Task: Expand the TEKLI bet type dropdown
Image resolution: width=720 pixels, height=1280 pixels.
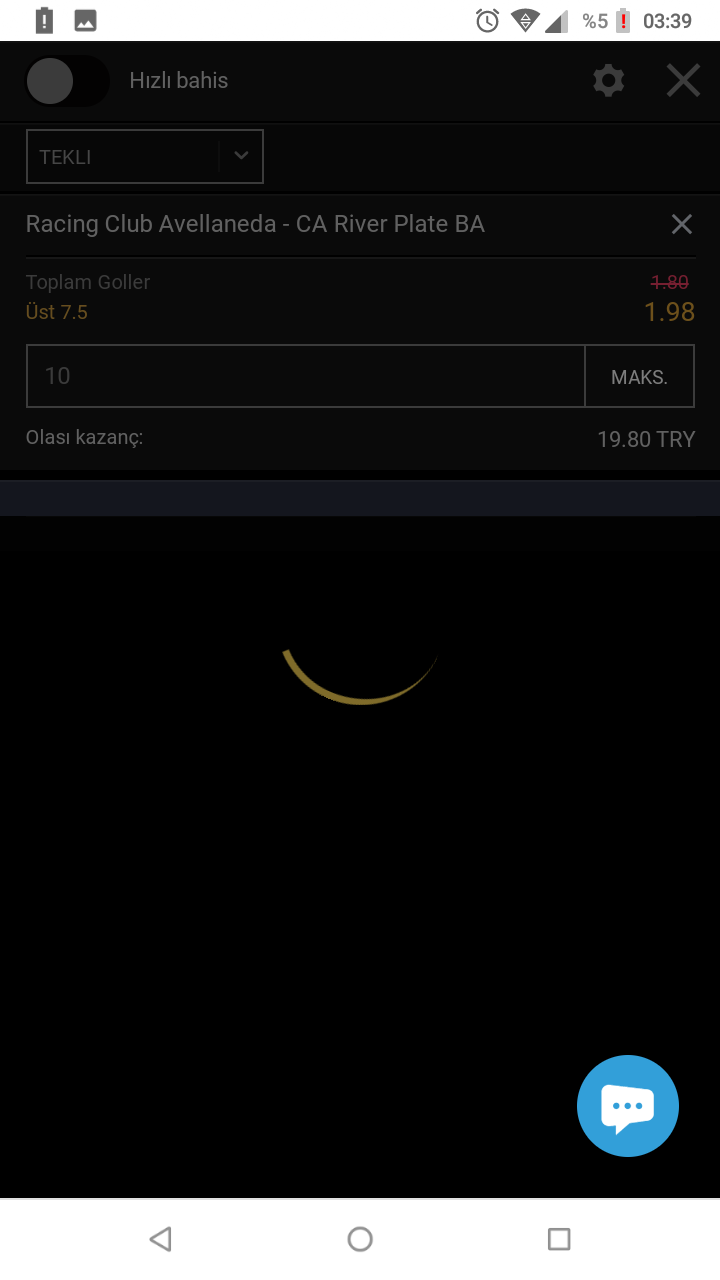Action: (x=241, y=156)
